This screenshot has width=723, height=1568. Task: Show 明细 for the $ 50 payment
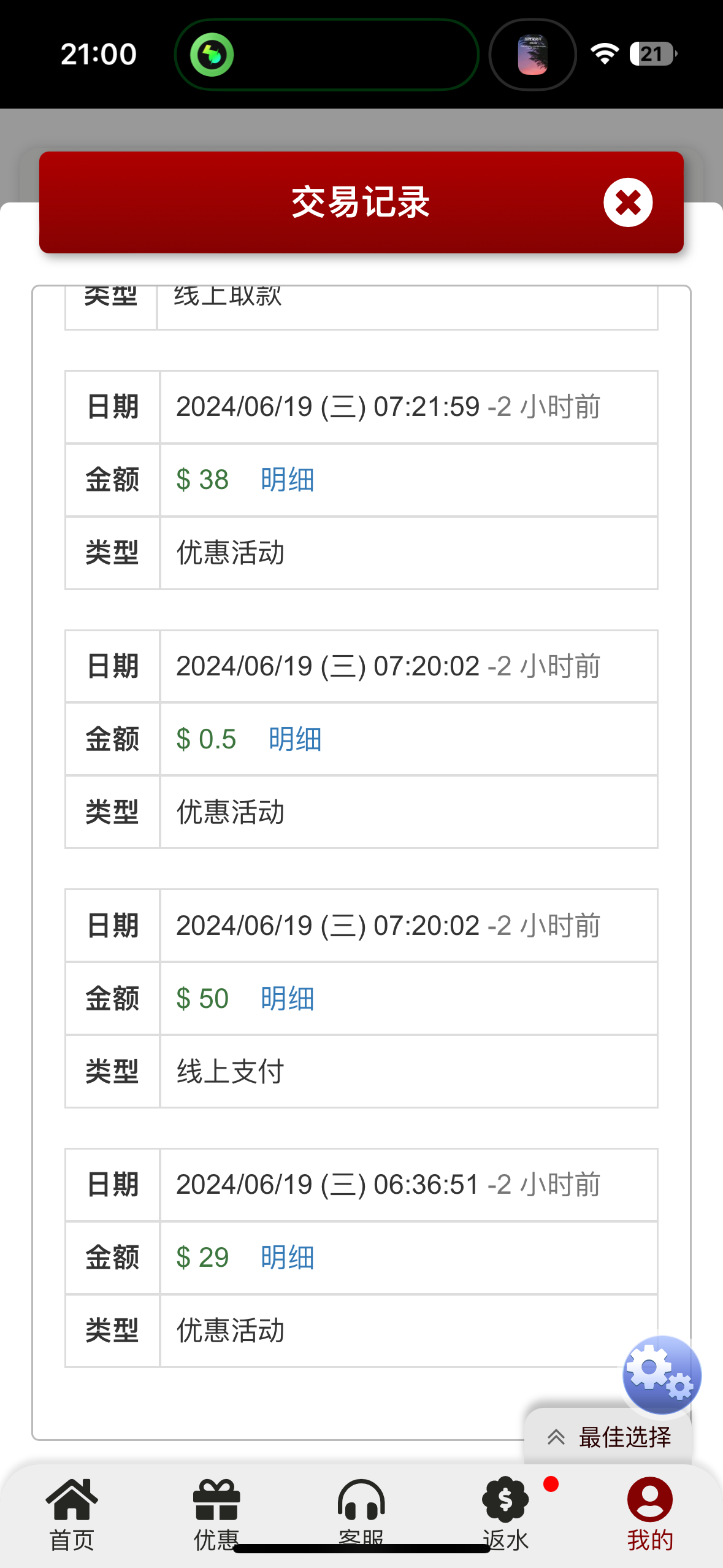[x=287, y=999]
